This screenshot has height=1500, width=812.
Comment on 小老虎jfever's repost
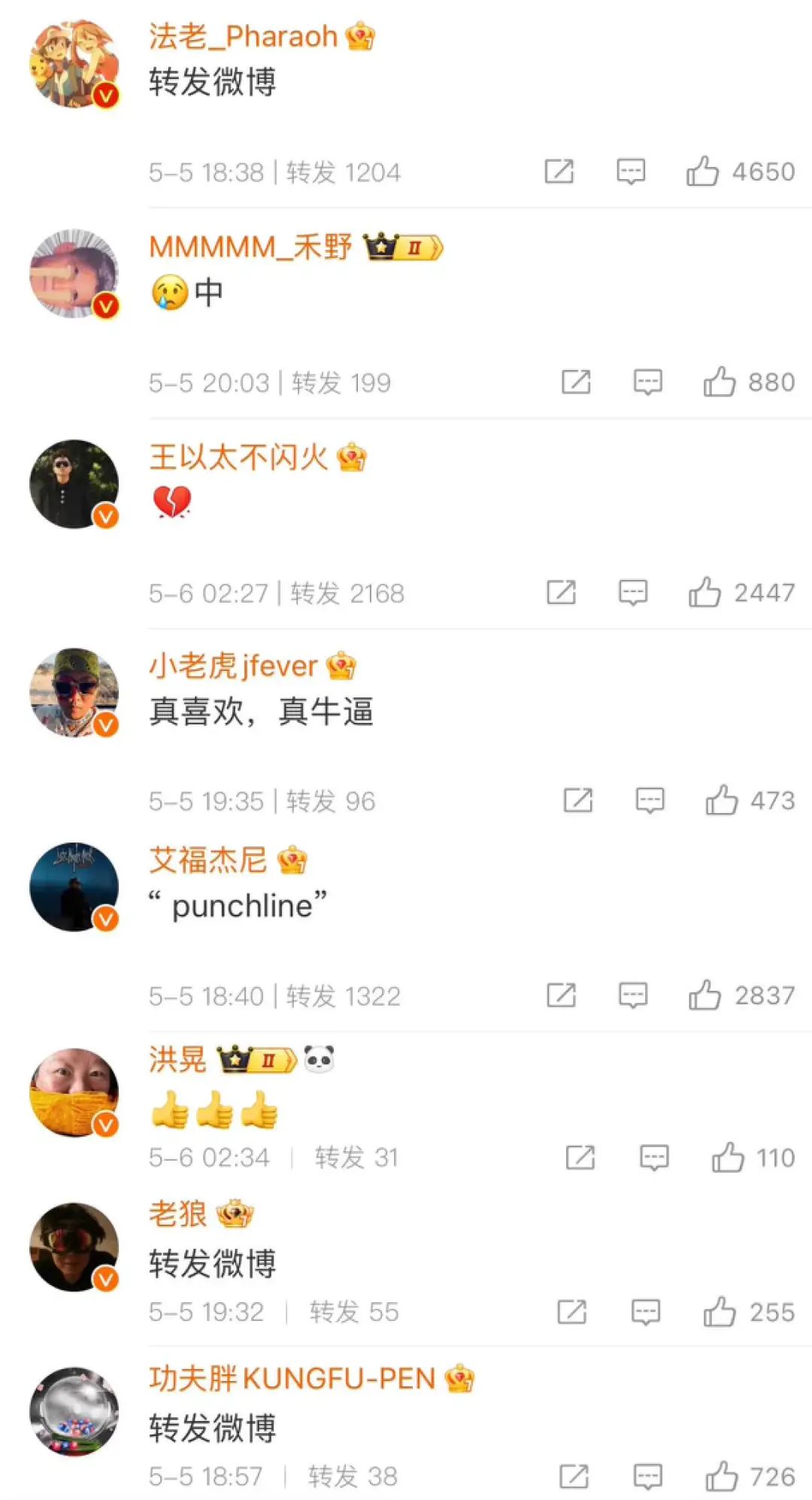click(650, 800)
